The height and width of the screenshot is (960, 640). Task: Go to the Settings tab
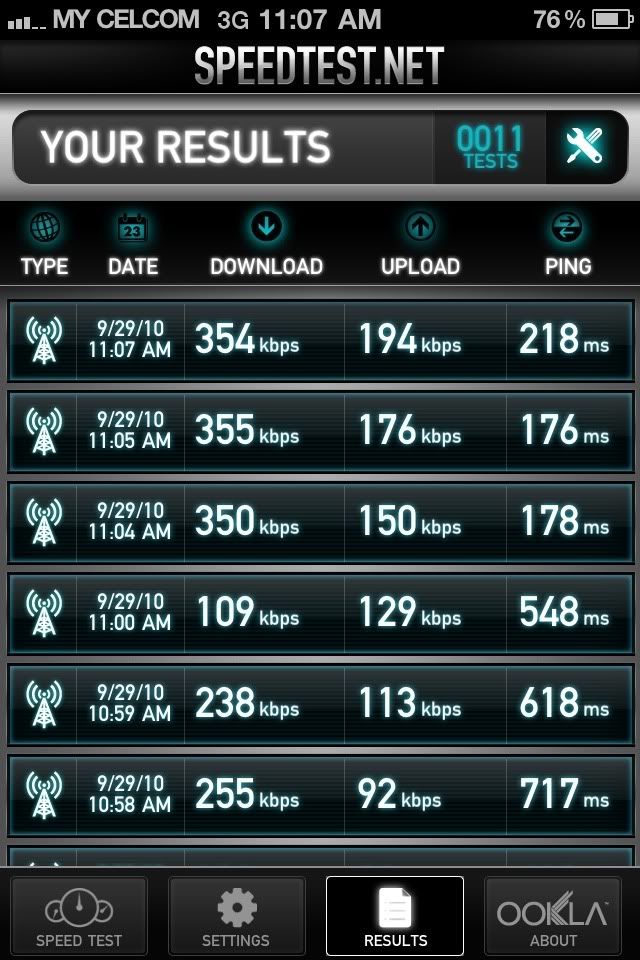click(236, 915)
